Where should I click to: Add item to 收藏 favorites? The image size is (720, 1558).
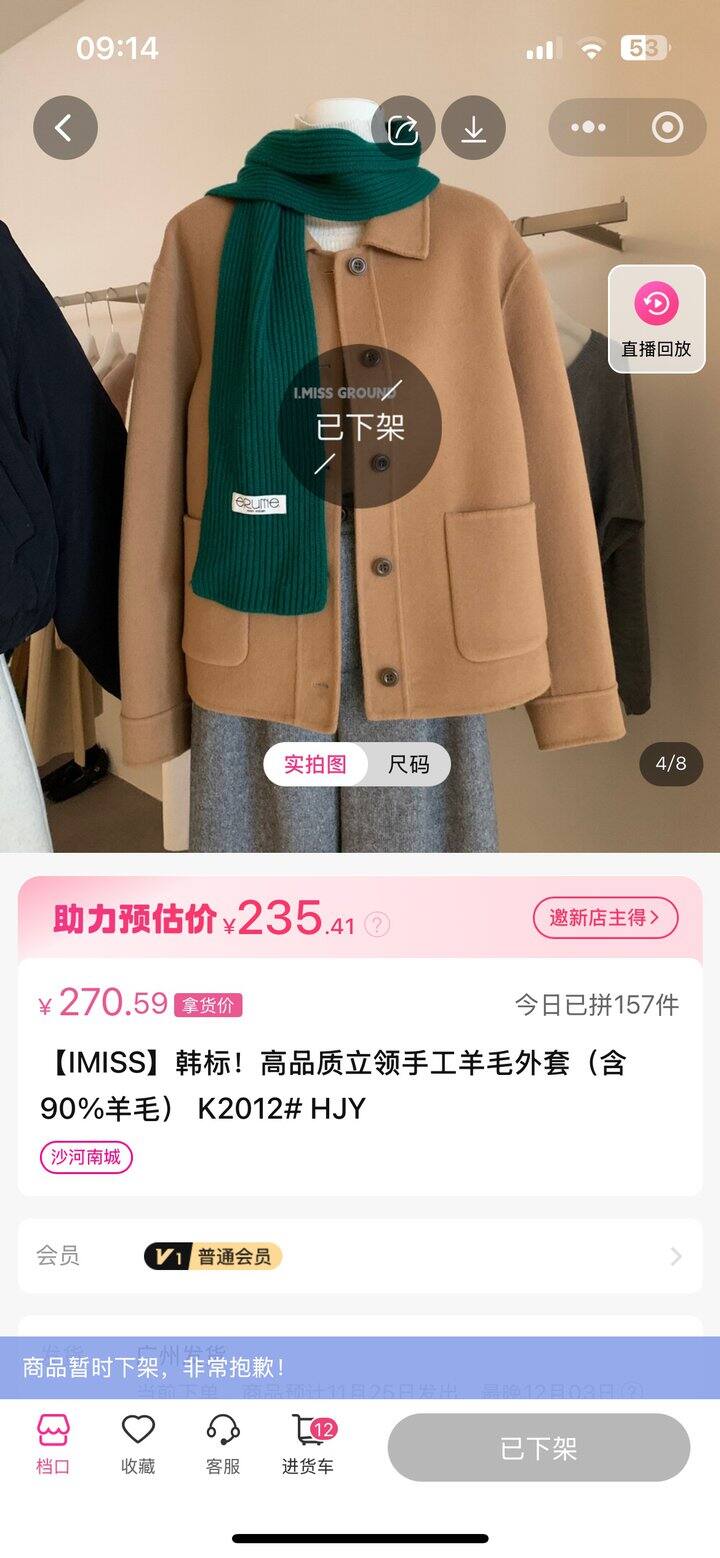coord(138,1445)
